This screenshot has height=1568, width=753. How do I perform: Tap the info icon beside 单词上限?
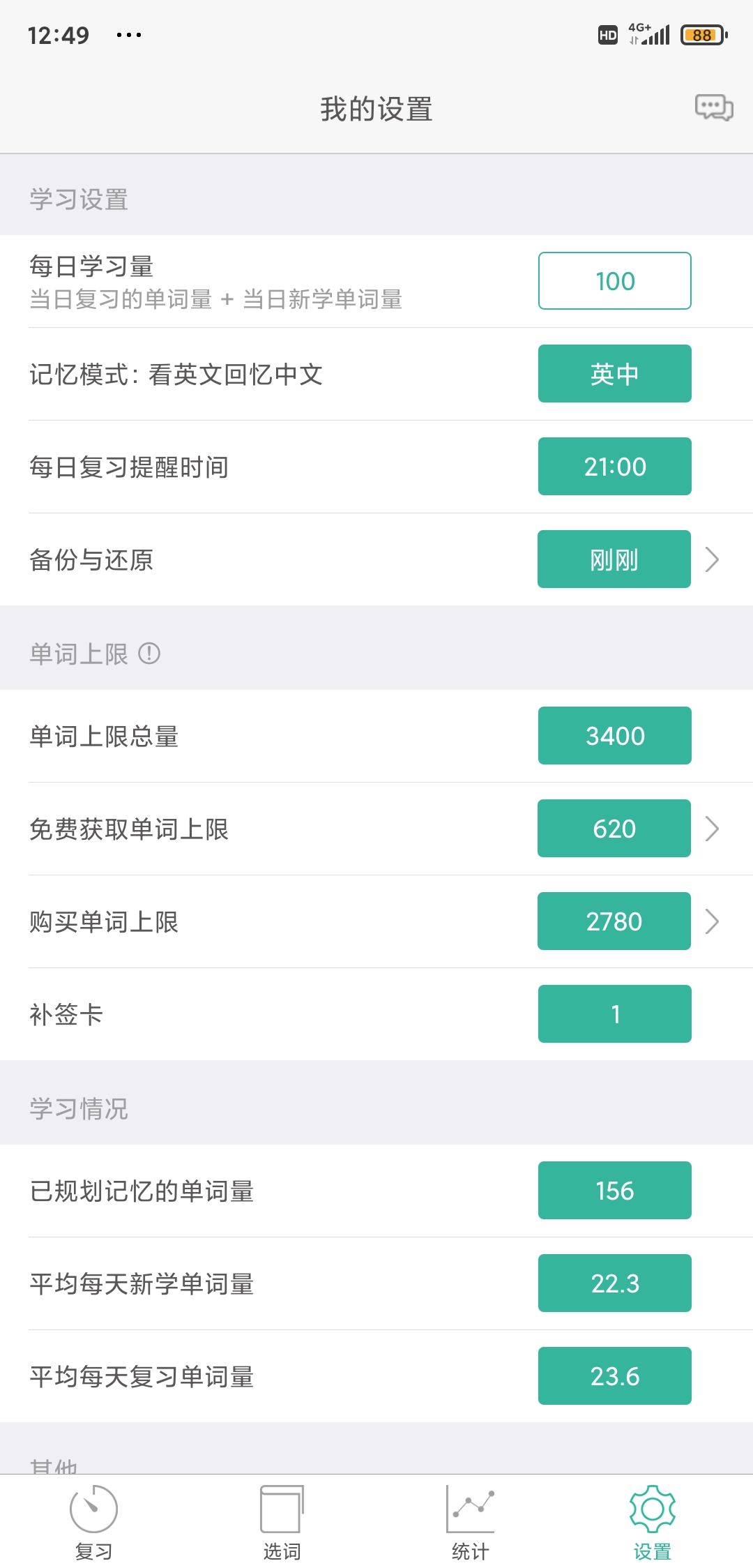[x=151, y=654]
